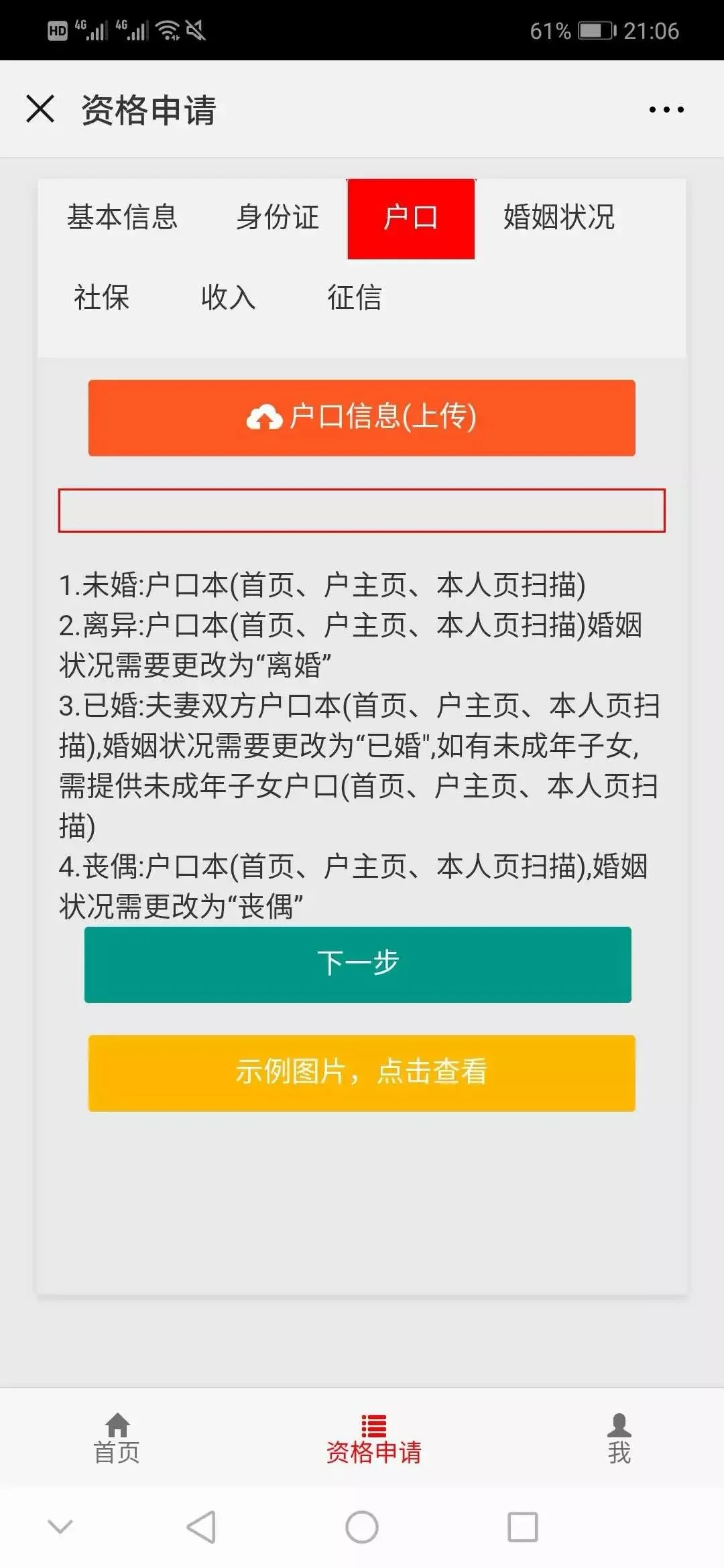View example pictures via 示例图片 button
Screen dimensions: 724x1568
[x=362, y=1072]
